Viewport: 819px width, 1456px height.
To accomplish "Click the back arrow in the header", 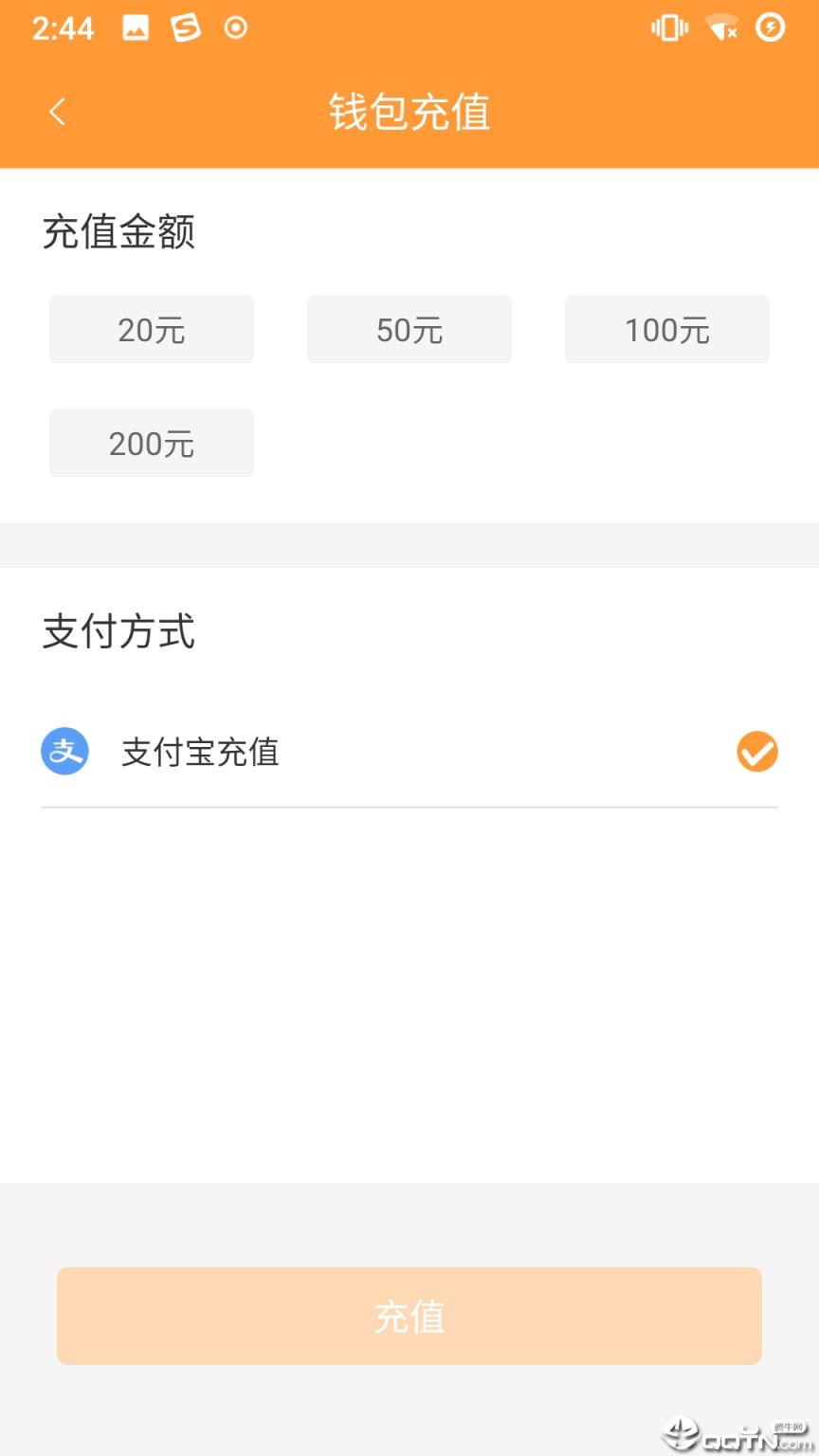I will click(x=58, y=111).
